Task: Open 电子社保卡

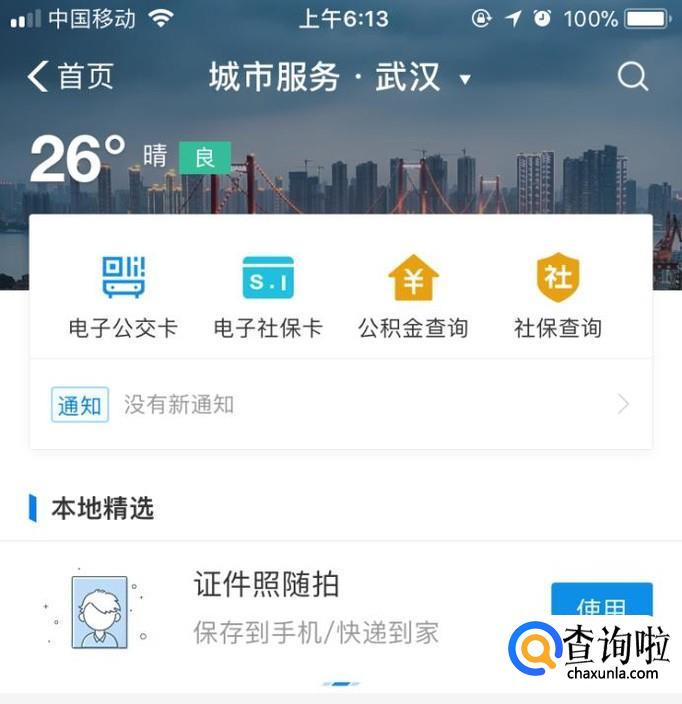Action: coord(268,297)
